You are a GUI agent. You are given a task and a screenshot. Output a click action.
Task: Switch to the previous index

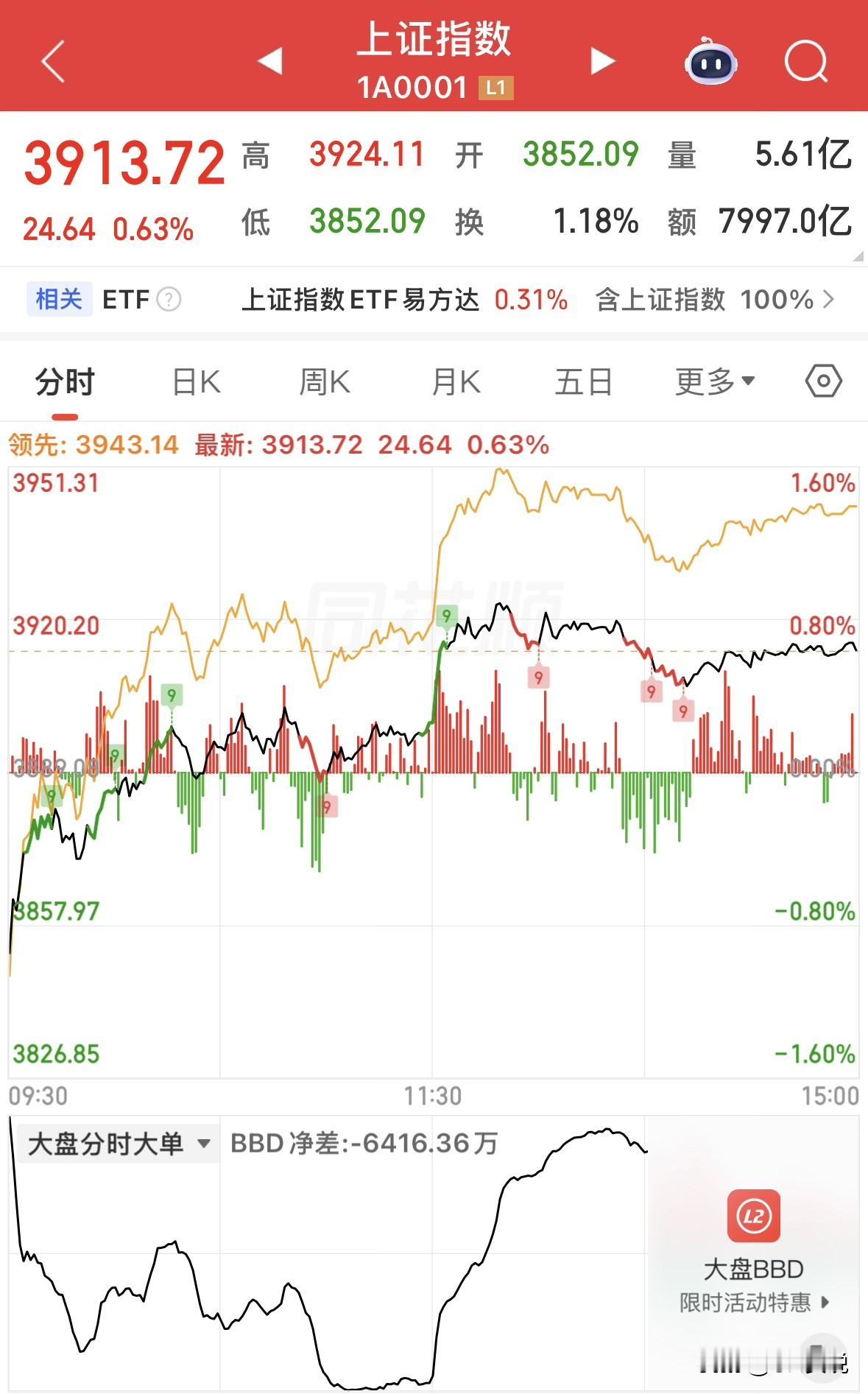click(270, 61)
